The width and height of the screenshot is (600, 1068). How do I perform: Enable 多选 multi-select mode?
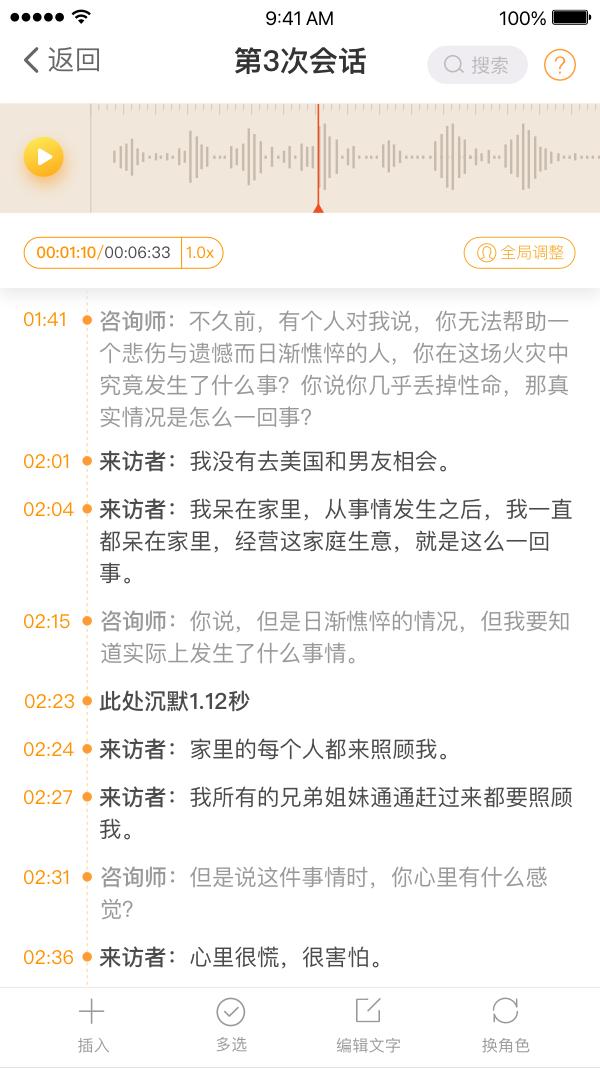[231, 1025]
